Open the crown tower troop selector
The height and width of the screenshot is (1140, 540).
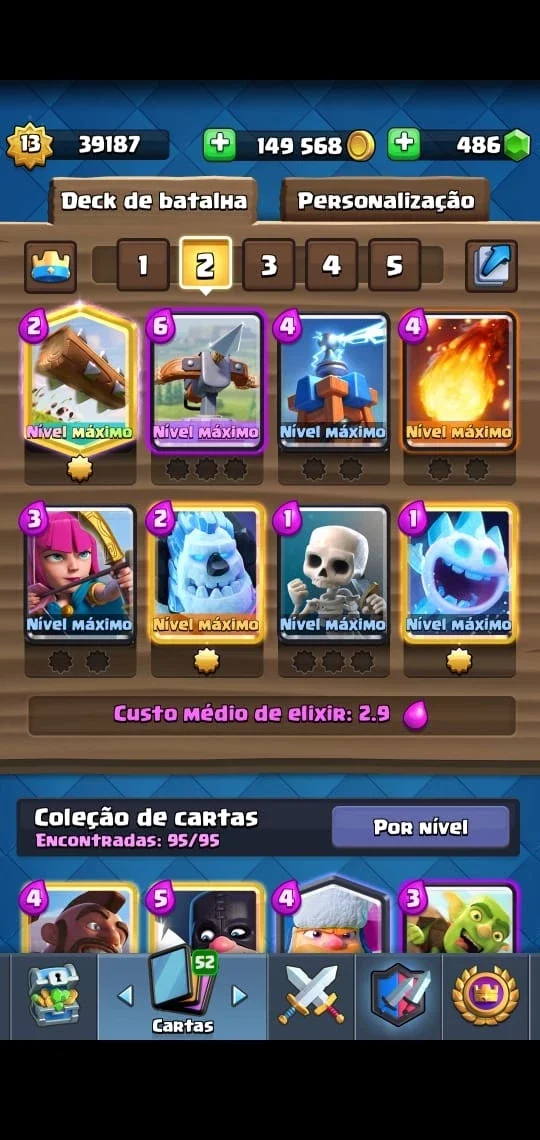click(50, 267)
